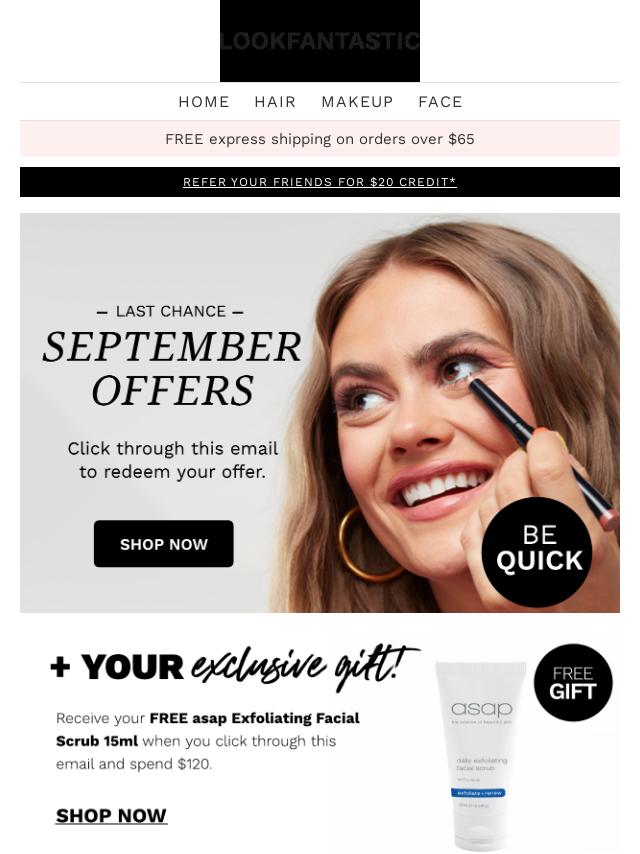Go to the HAIR category
This screenshot has height=854, width=640.
point(275,102)
